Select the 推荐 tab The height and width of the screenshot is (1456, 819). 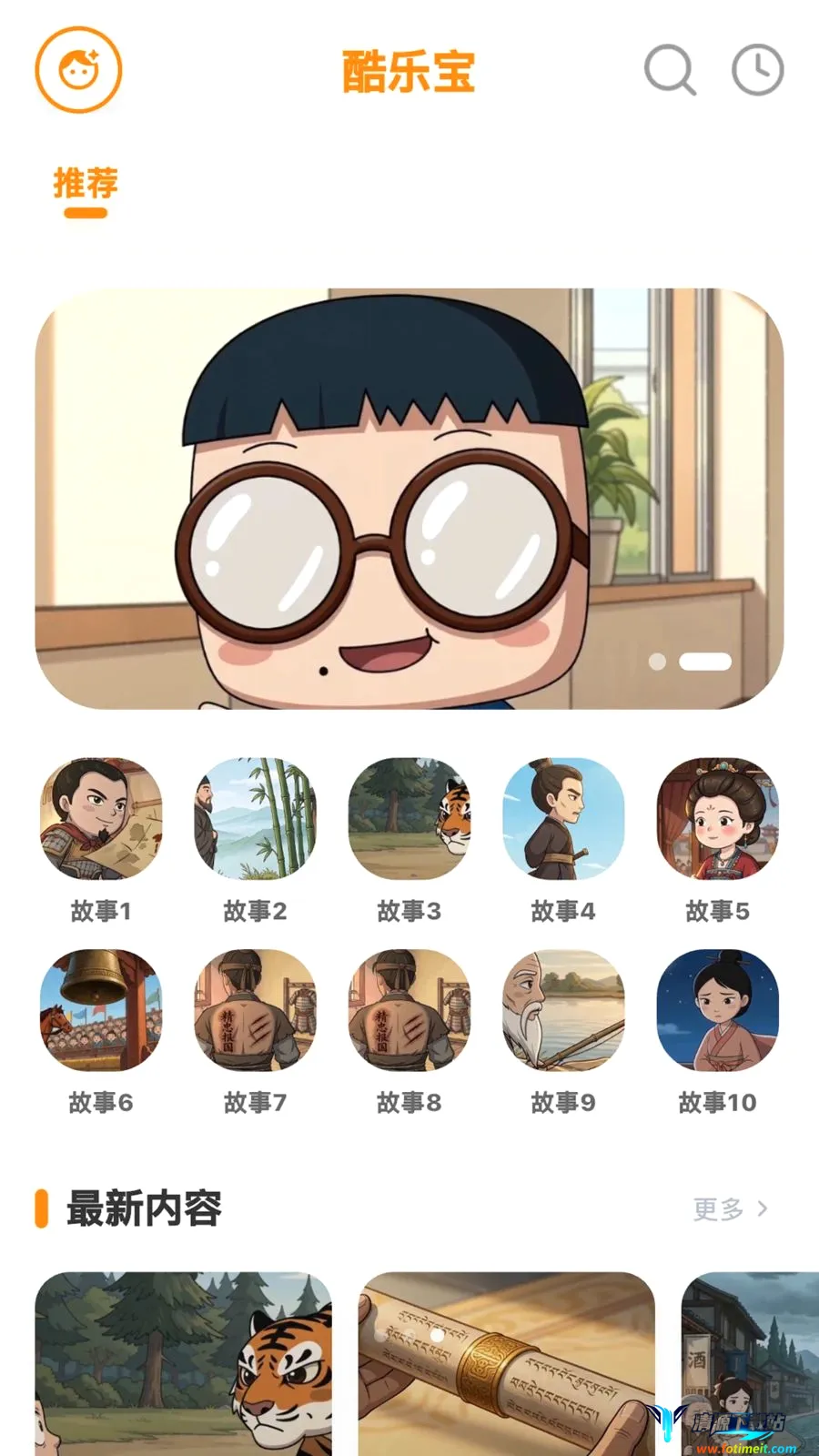(x=86, y=184)
